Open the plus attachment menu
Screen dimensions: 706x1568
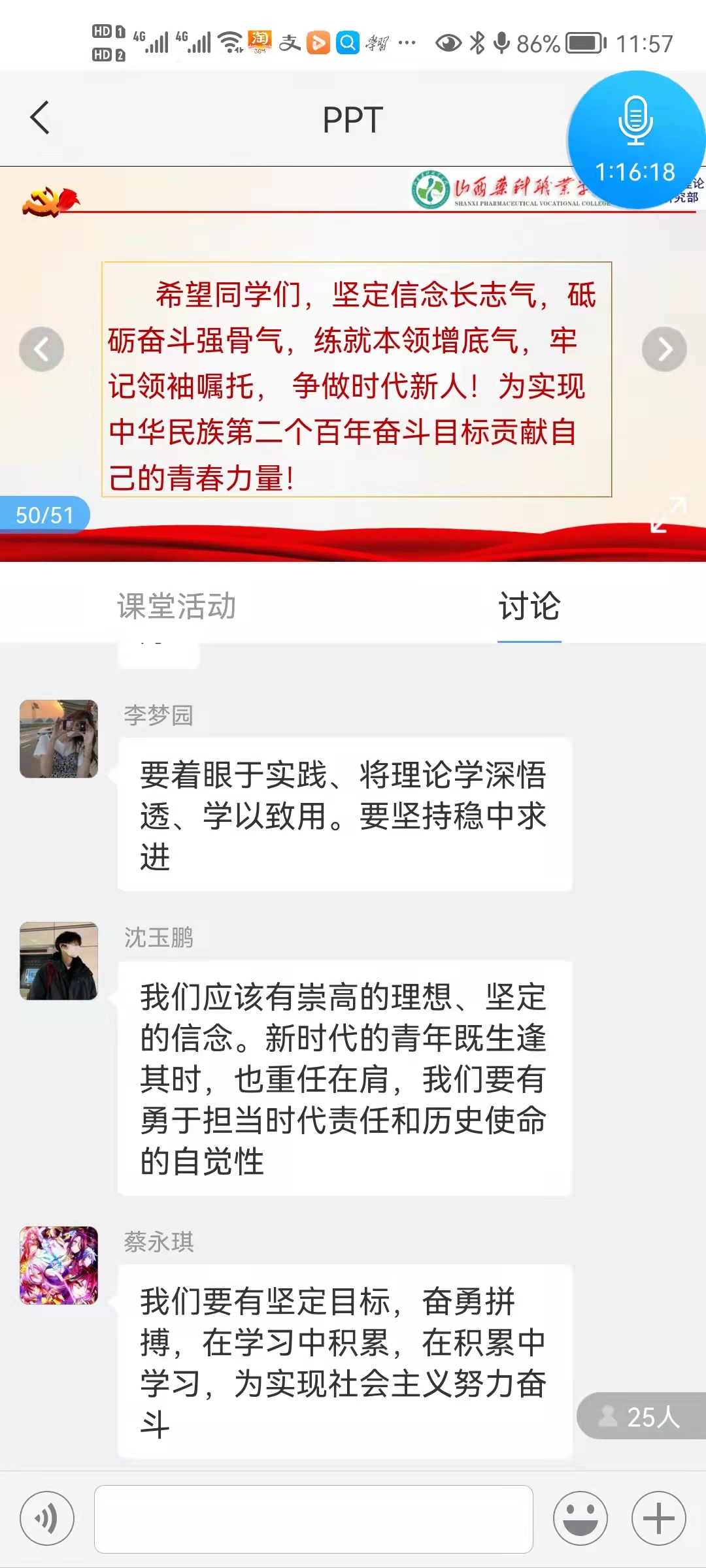[x=658, y=1518]
